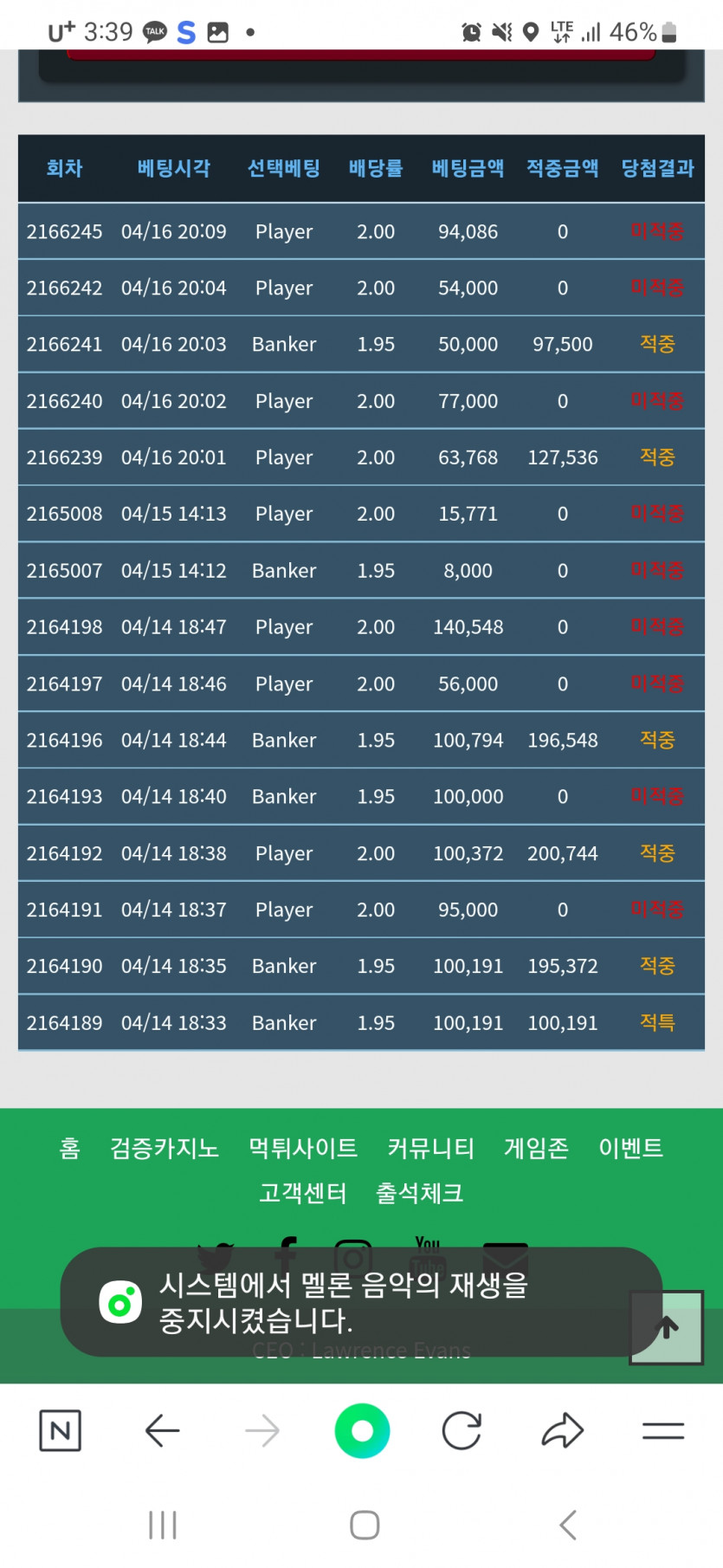This screenshot has width=723, height=1568.
Task: Open the 게임존 link
Action: click(x=537, y=1149)
